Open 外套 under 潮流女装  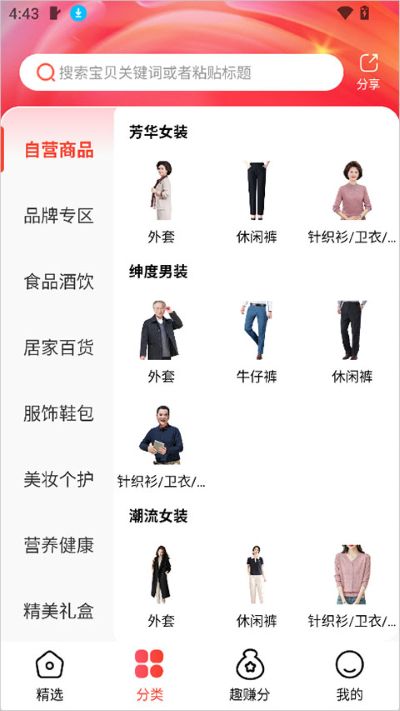[161, 585]
